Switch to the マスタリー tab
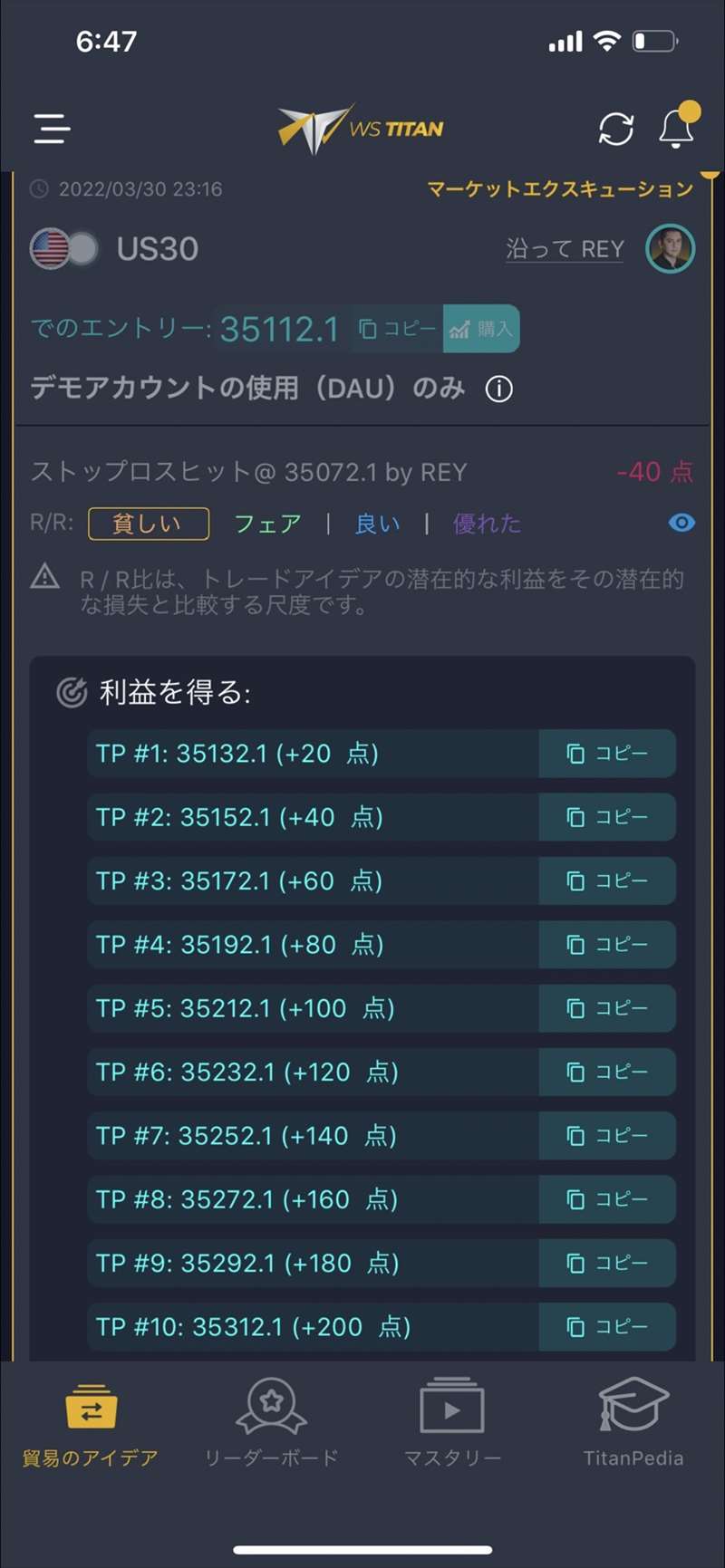The image size is (725, 1568). click(x=452, y=1422)
